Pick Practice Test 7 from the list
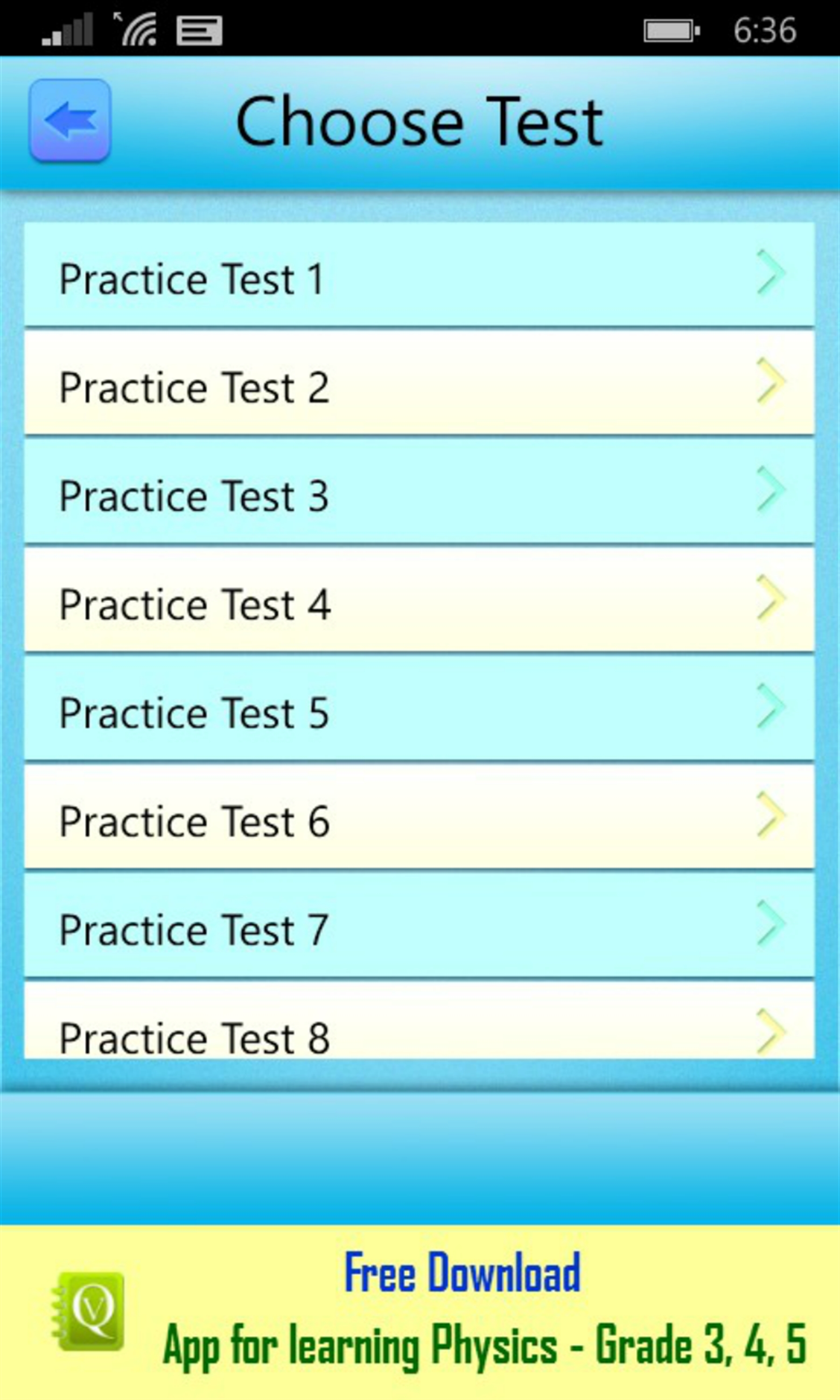 (419, 926)
